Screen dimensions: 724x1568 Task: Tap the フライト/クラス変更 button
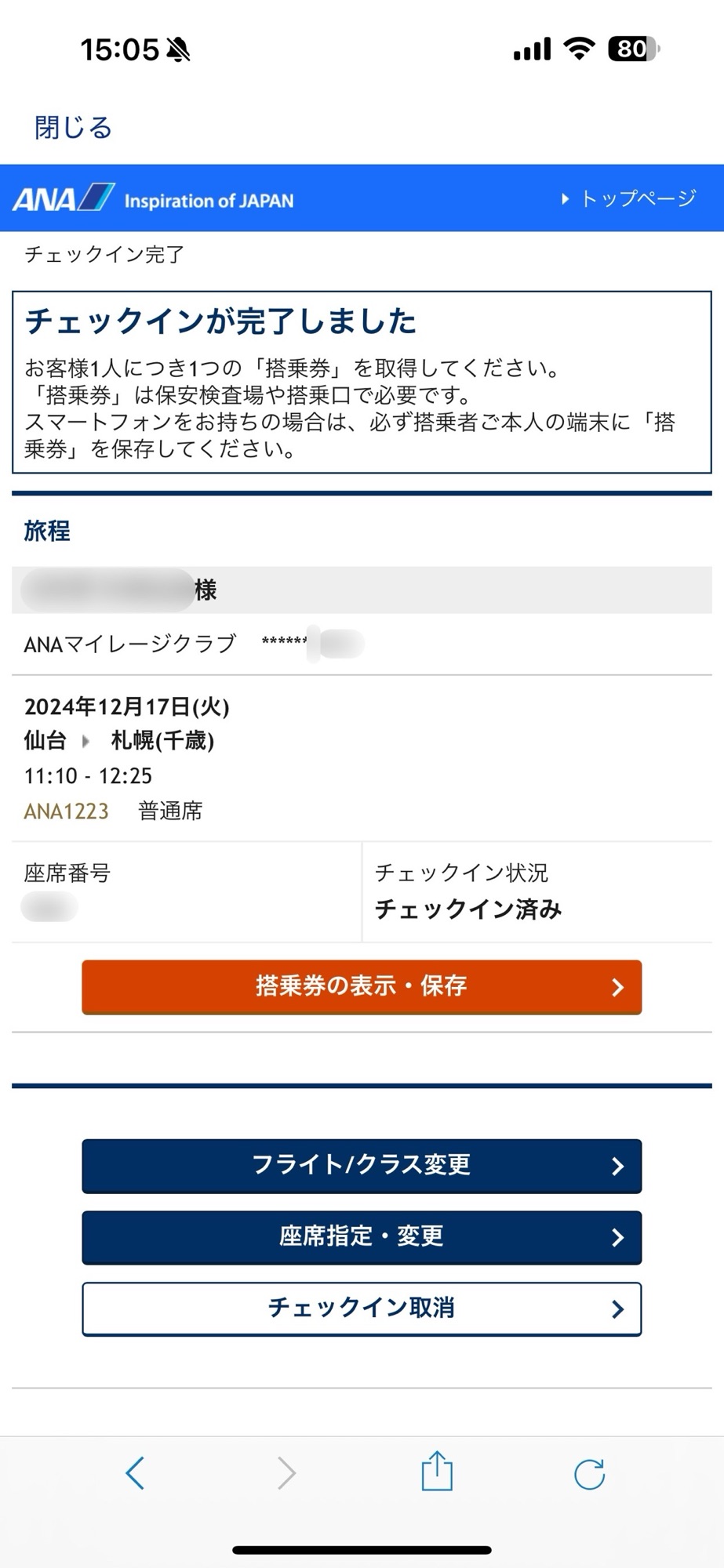tap(362, 1165)
